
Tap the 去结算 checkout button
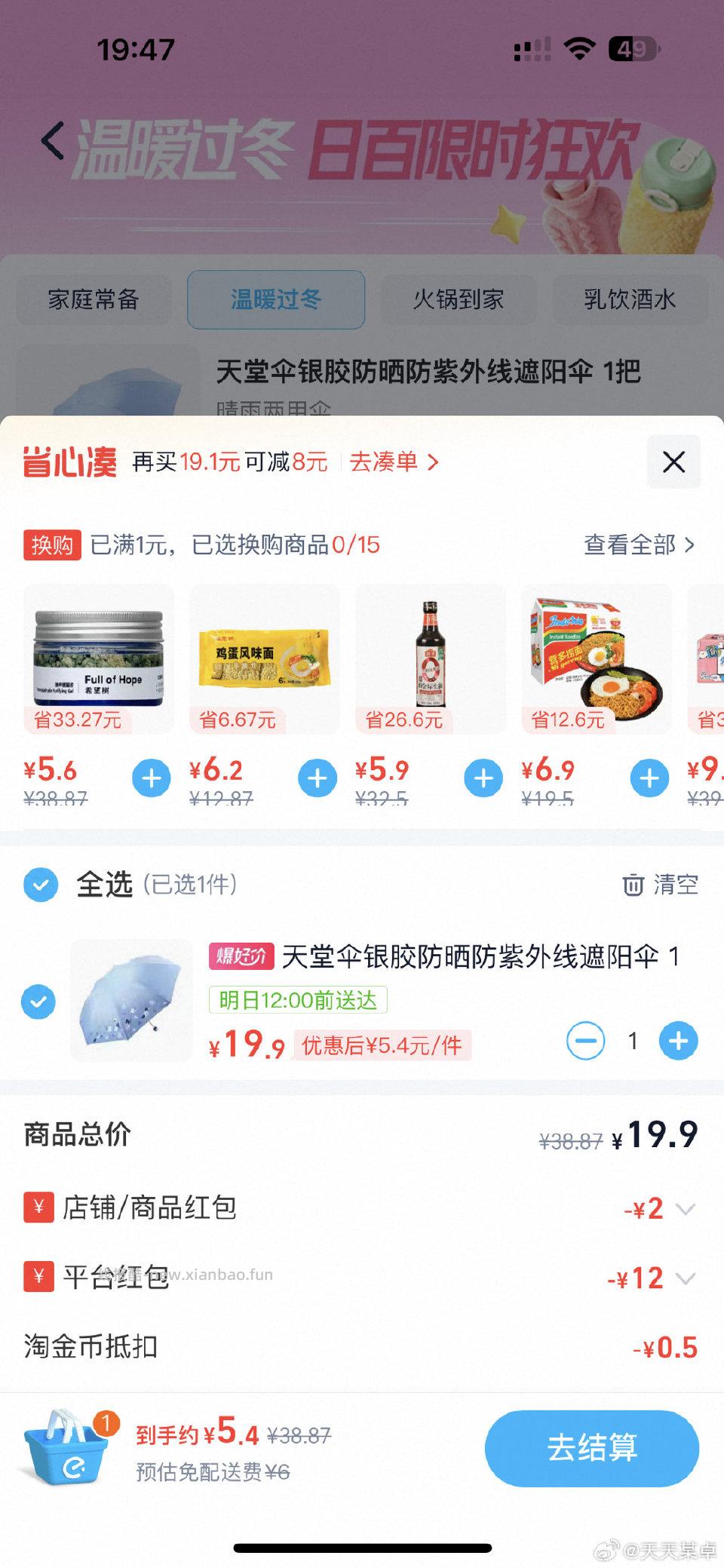pyautogui.click(x=591, y=1448)
